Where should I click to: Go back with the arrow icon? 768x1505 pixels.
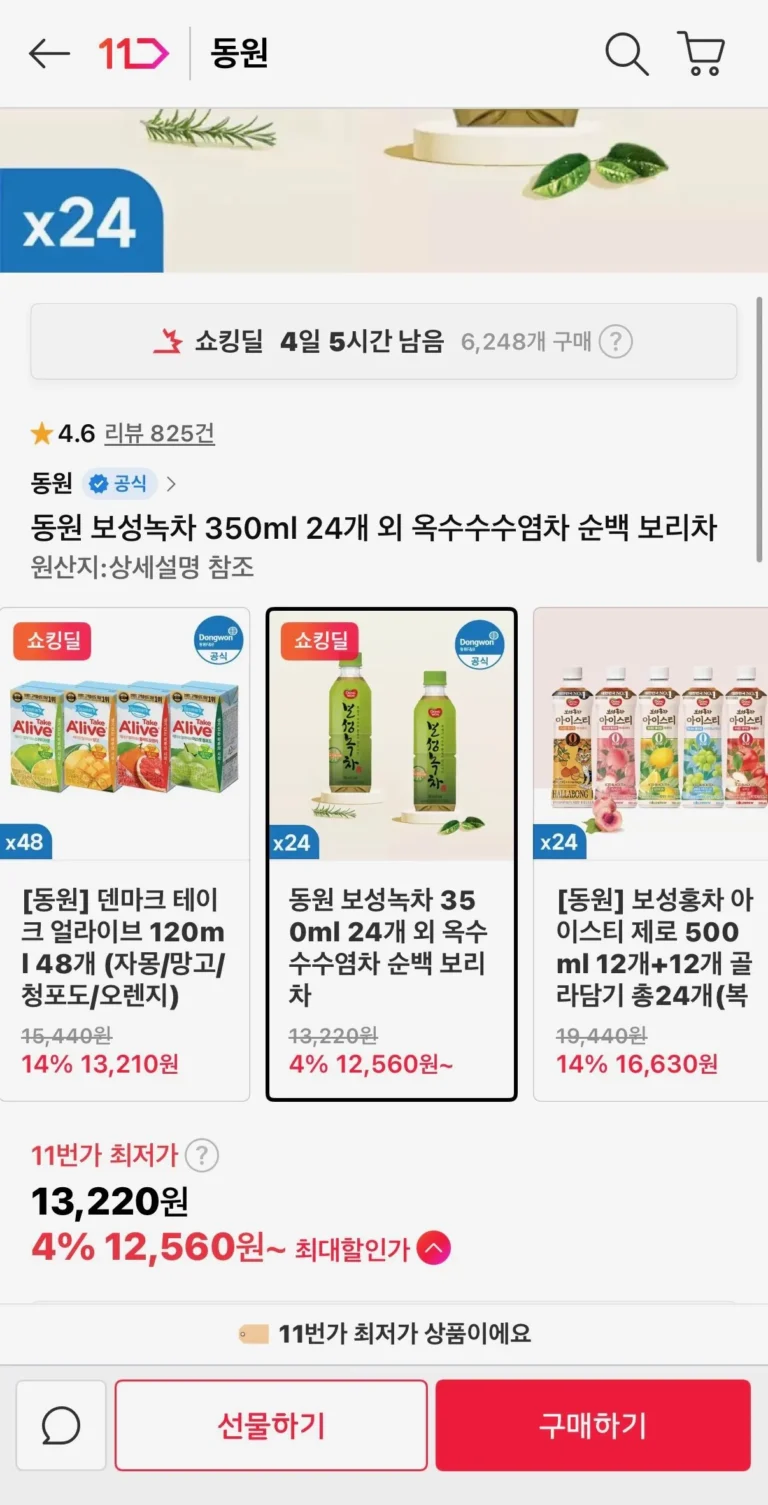[49, 54]
